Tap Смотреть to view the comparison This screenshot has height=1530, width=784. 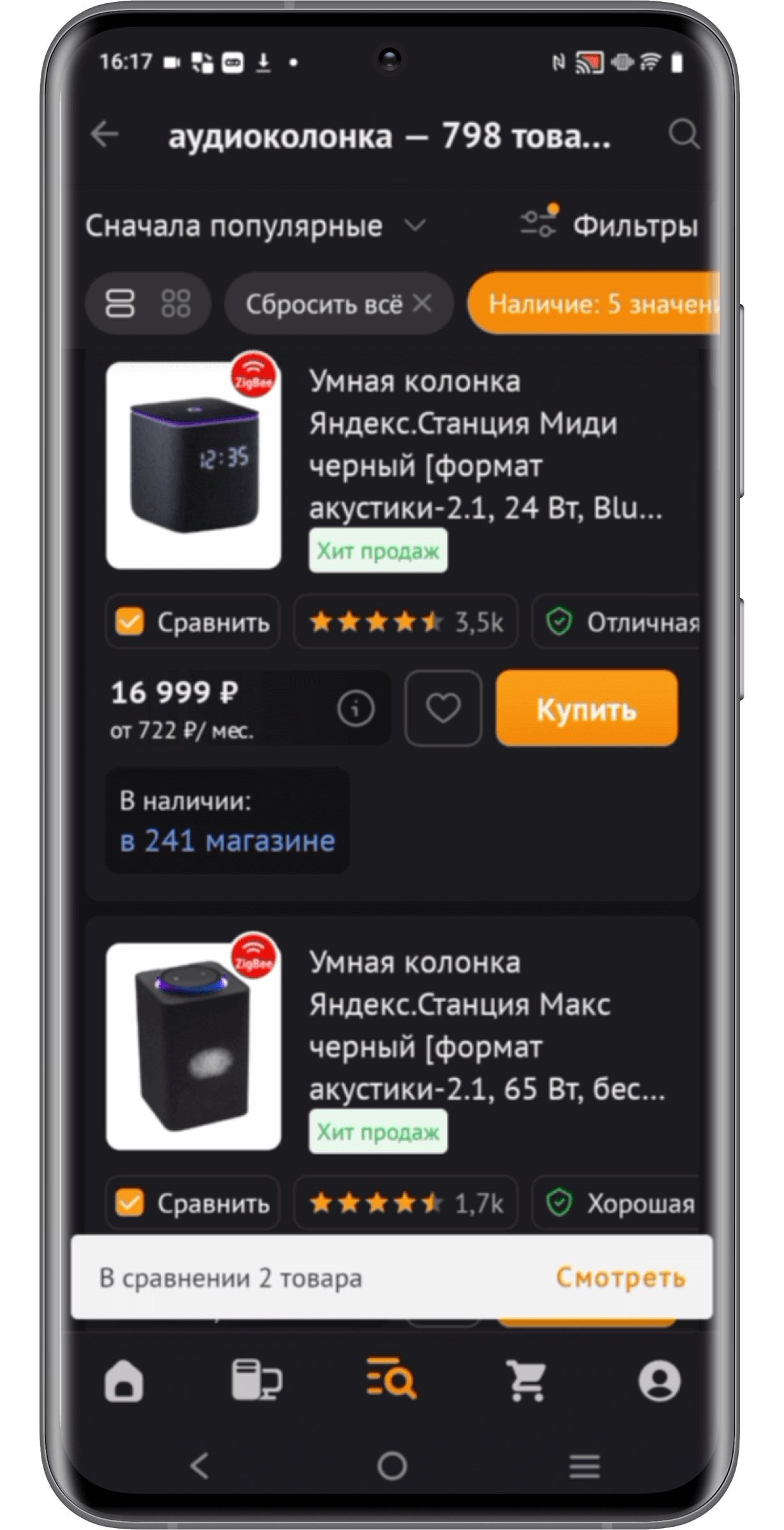(620, 1277)
